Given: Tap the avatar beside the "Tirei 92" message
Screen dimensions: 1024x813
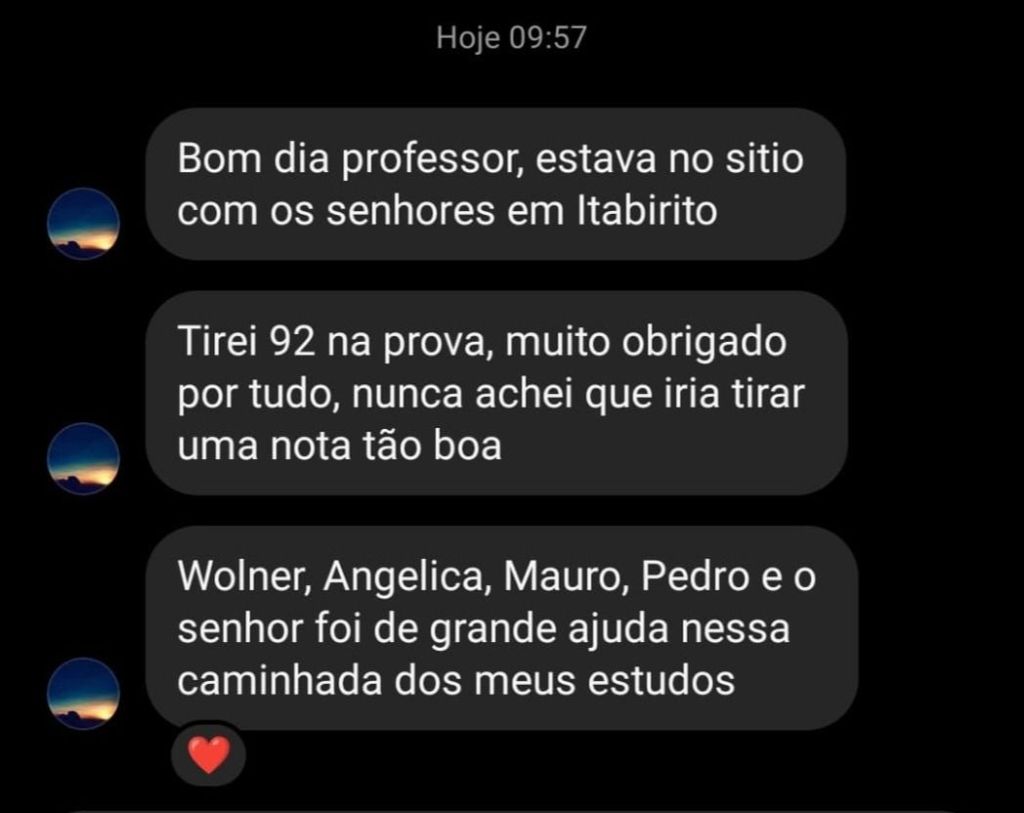Looking at the screenshot, I should pyautogui.click(x=83, y=459).
